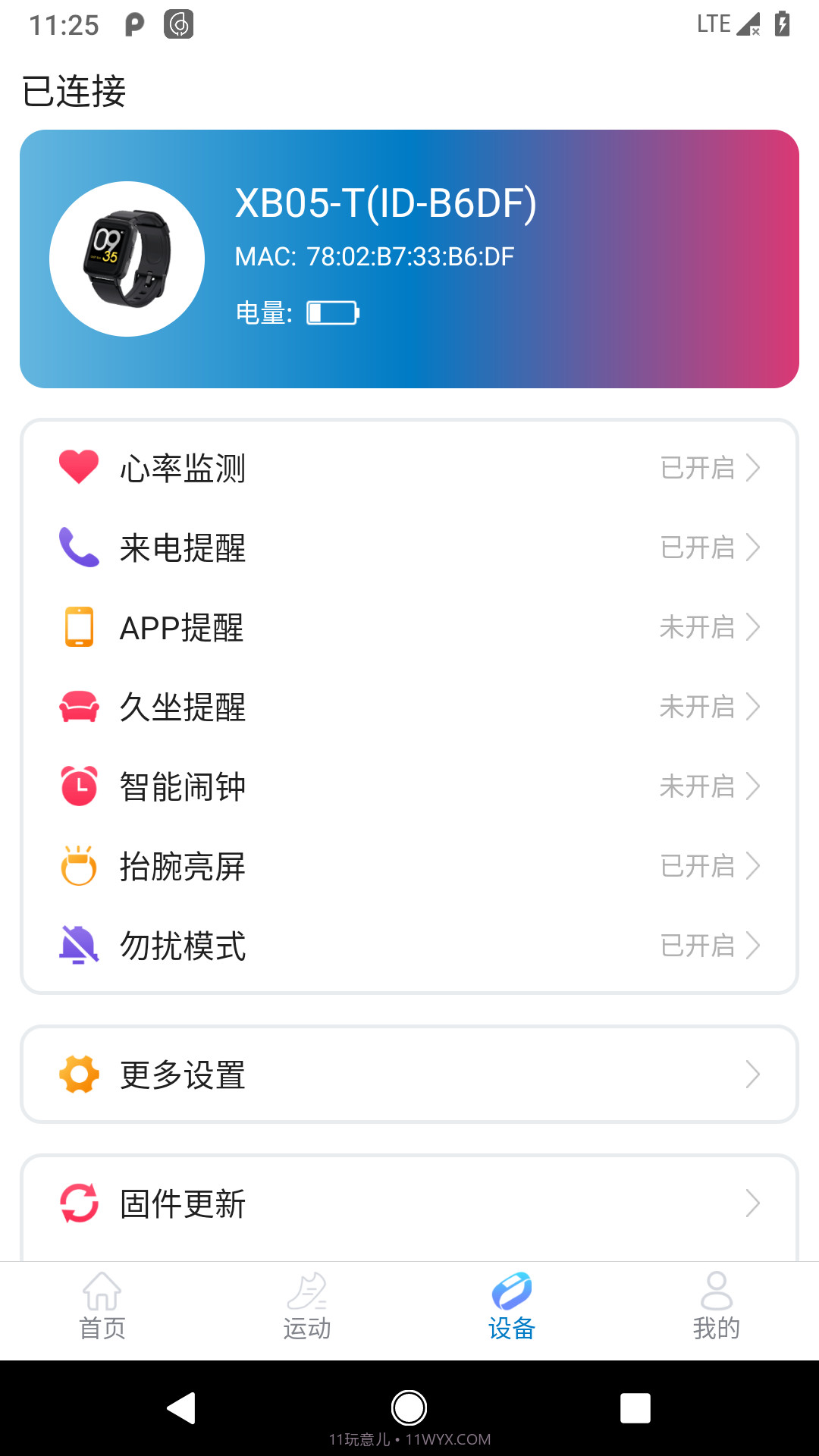Click the watch battery level indicator
Screen dimensions: 819x1456
point(332,312)
